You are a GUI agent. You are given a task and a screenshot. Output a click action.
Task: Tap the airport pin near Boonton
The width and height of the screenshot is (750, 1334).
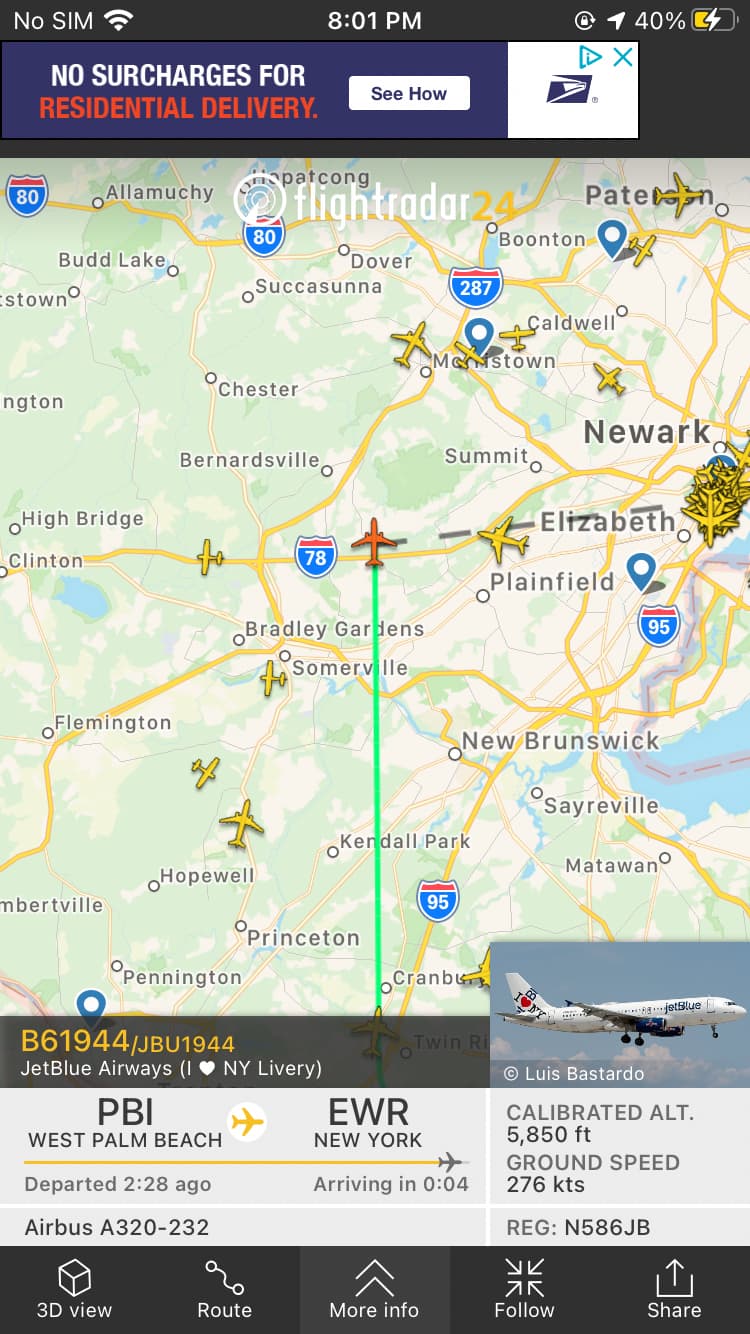click(x=612, y=237)
